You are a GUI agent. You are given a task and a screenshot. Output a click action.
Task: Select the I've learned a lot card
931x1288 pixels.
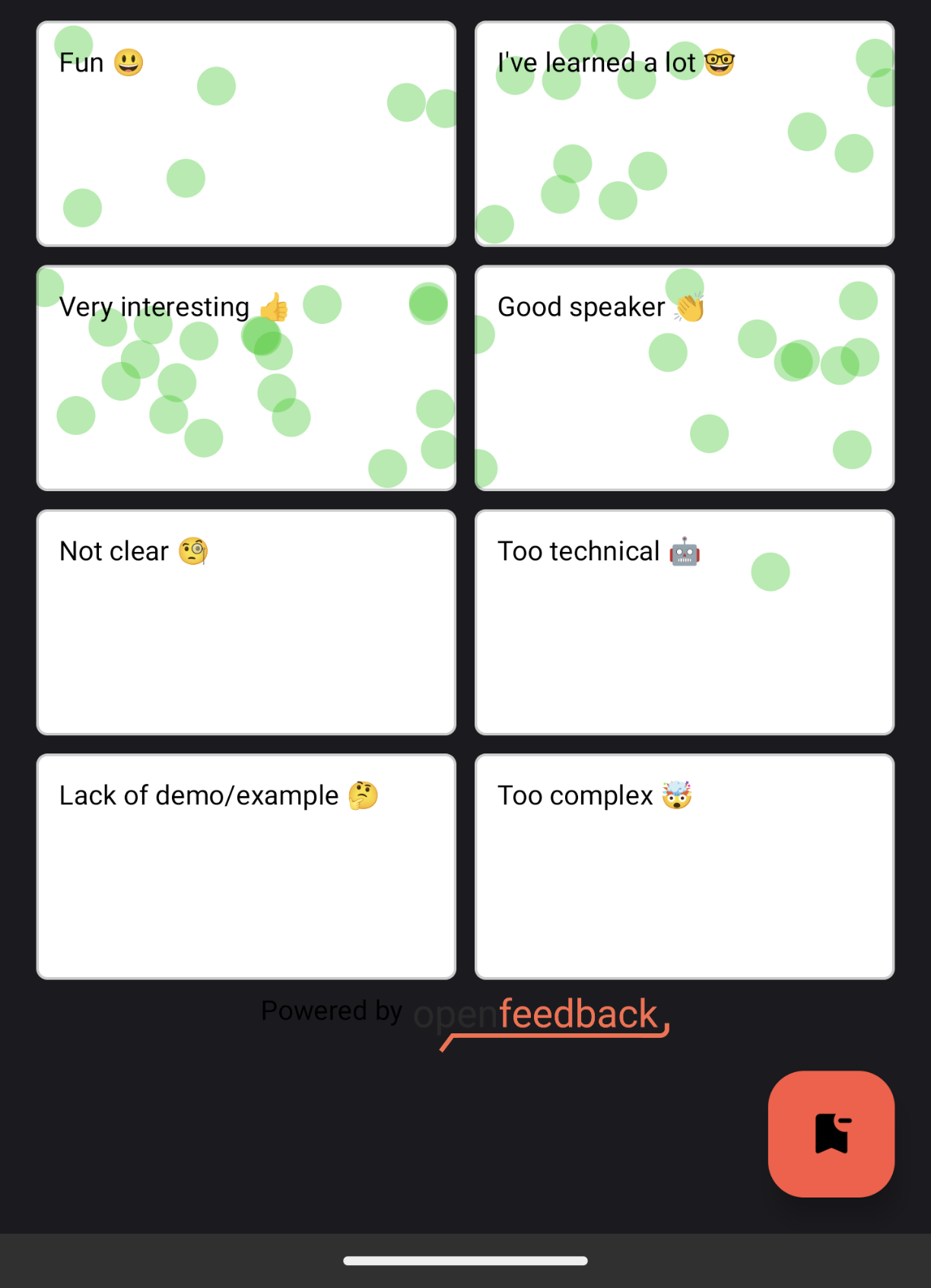click(x=684, y=134)
